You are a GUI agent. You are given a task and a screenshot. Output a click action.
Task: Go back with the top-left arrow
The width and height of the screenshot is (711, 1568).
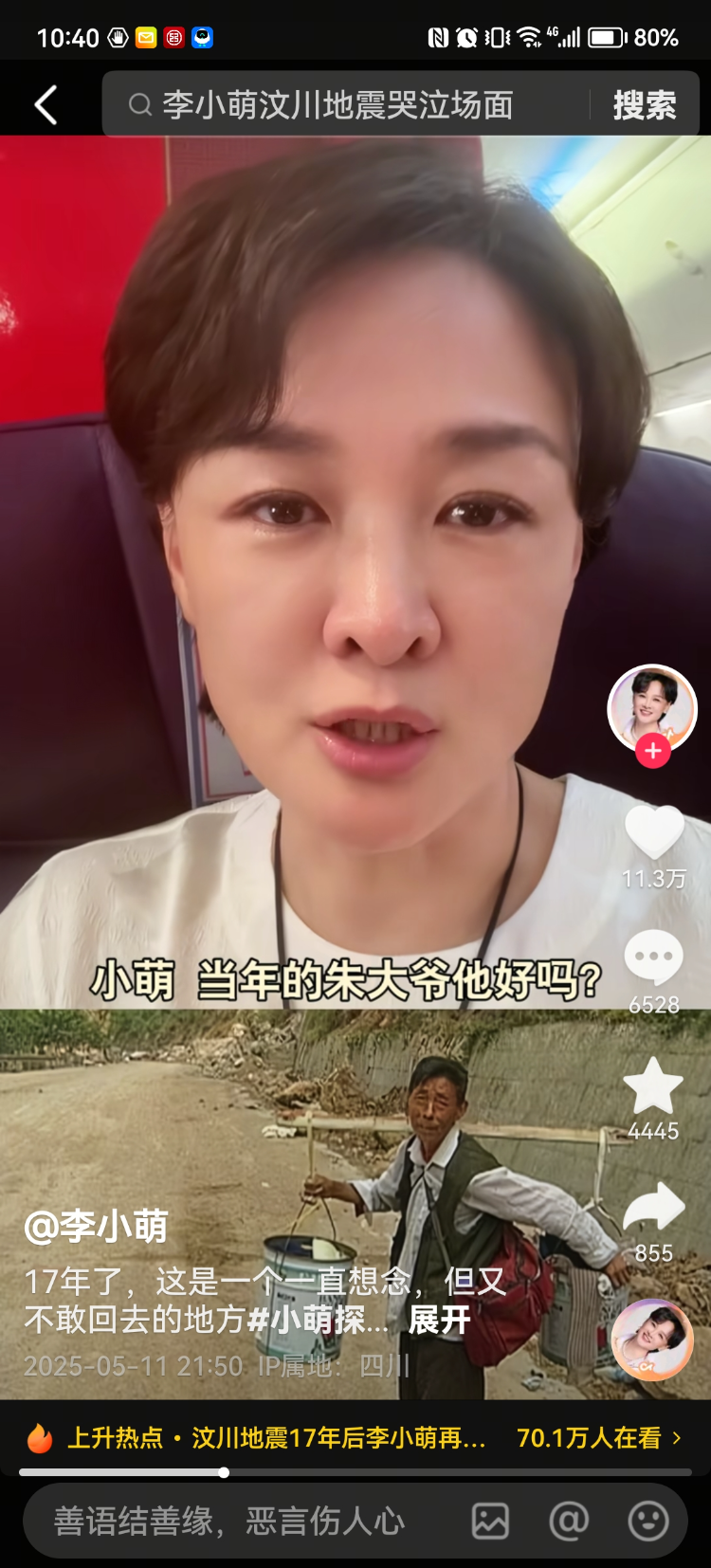(x=46, y=104)
